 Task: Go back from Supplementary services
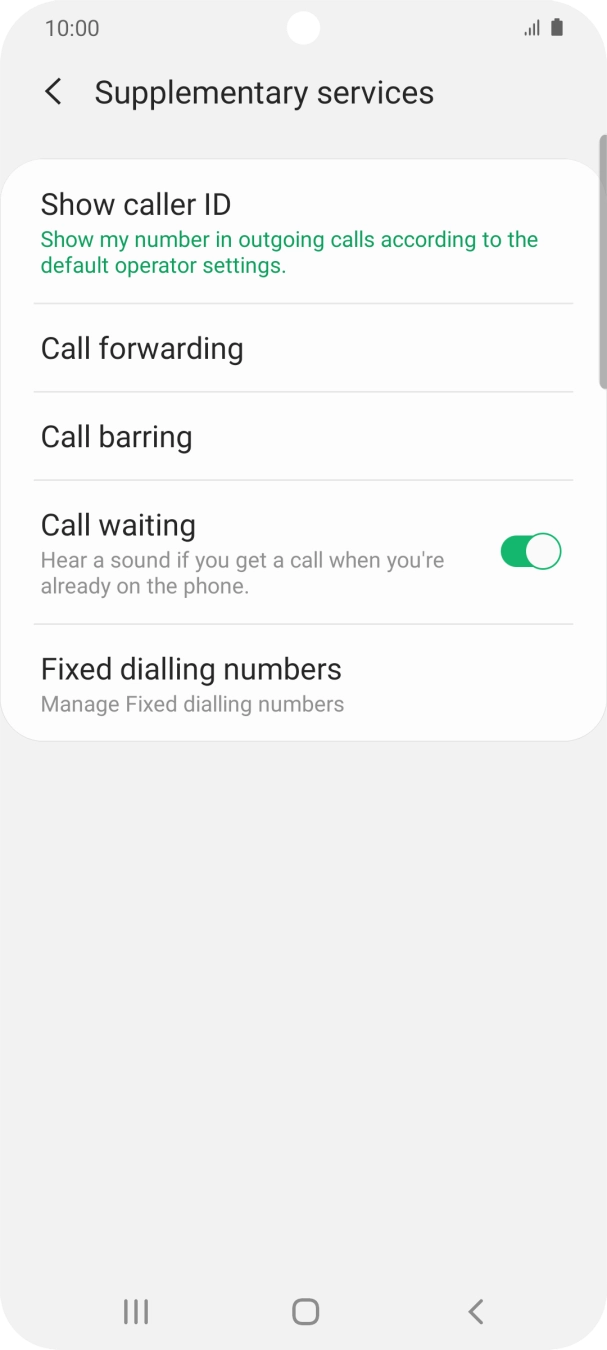click(x=54, y=93)
